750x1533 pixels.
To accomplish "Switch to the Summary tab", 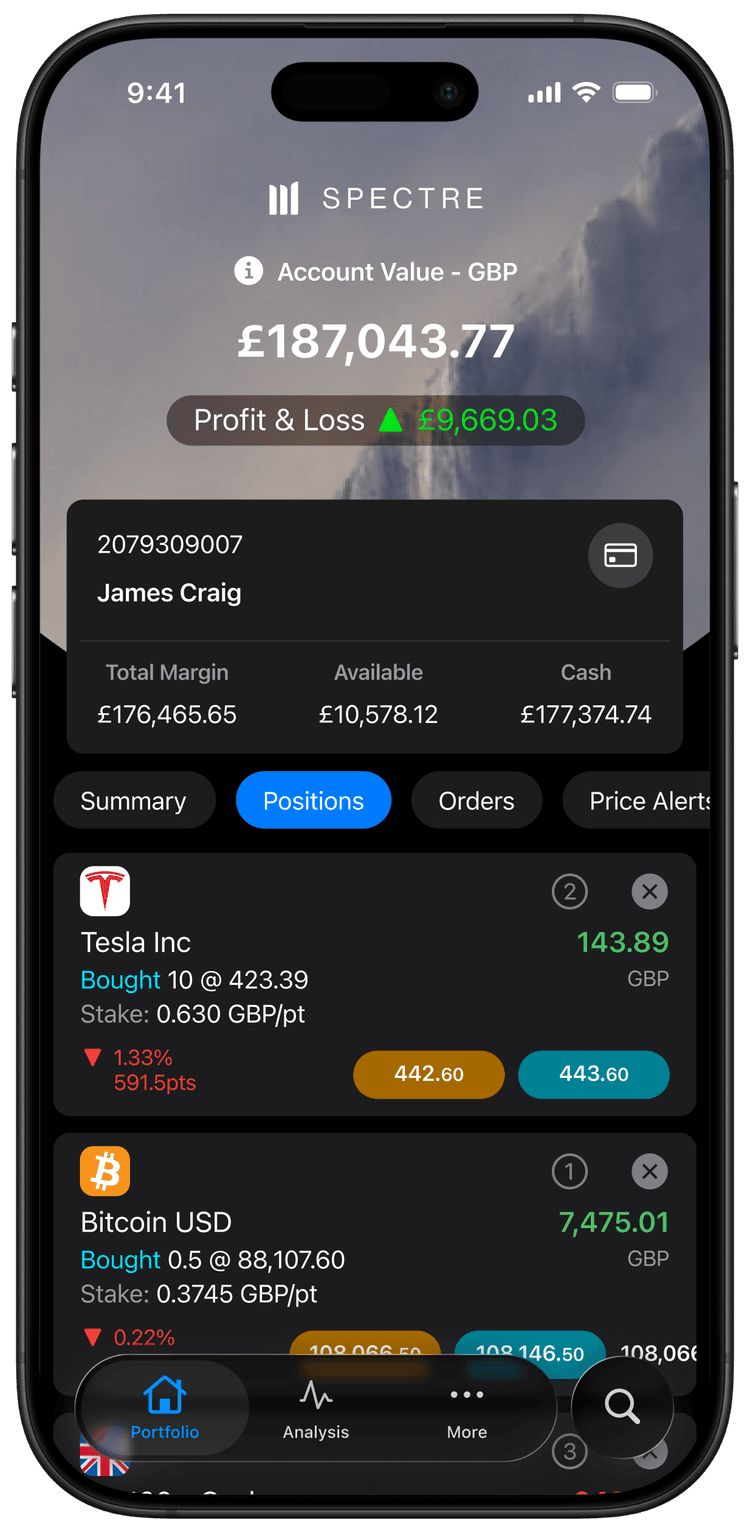I will pos(133,801).
